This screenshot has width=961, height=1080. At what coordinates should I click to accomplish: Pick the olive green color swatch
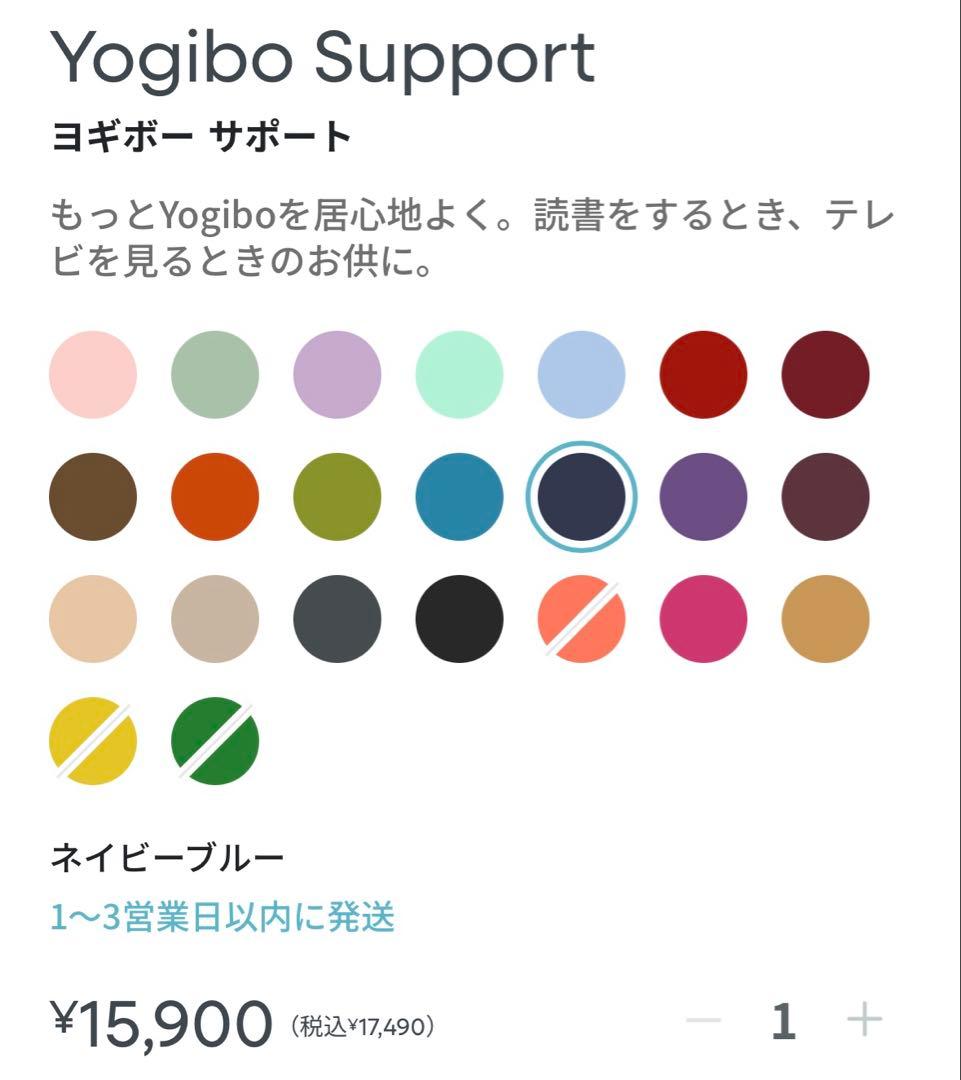pyautogui.click(x=337, y=497)
